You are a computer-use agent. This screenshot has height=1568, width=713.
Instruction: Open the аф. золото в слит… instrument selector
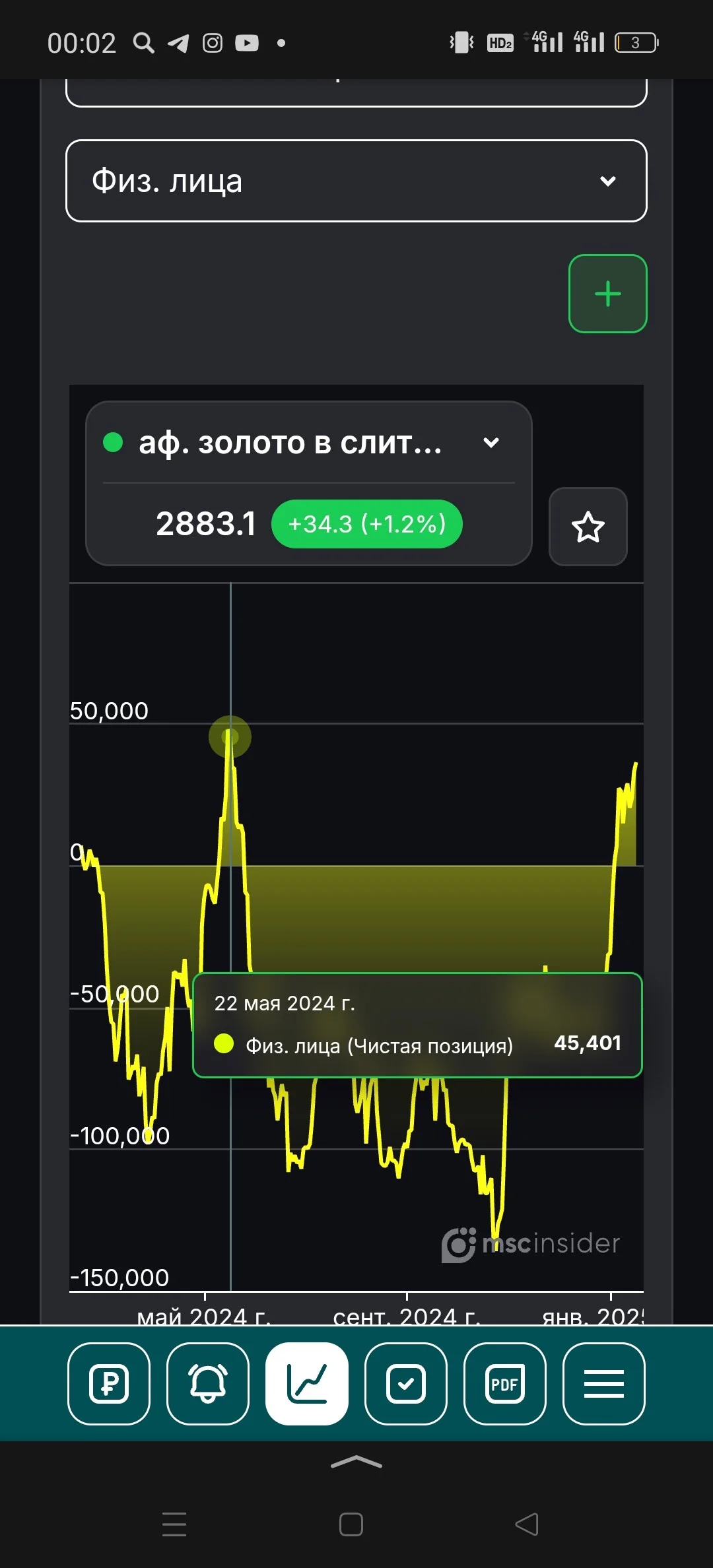coord(308,443)
